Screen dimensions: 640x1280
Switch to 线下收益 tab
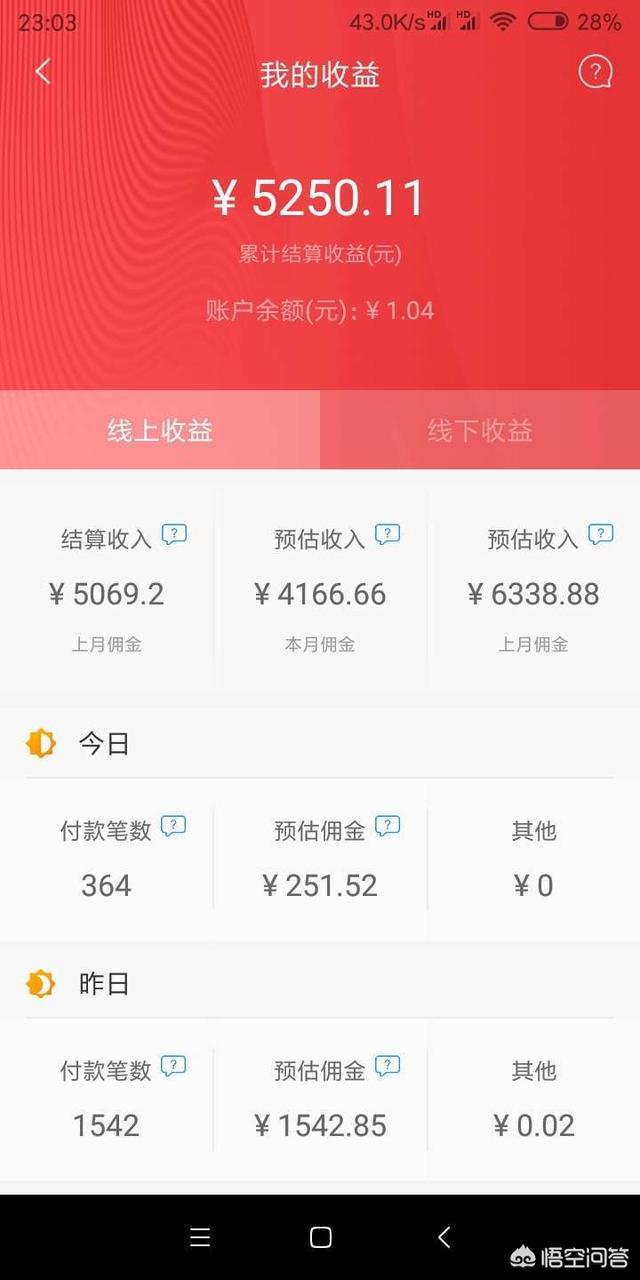tap(480, 431)
